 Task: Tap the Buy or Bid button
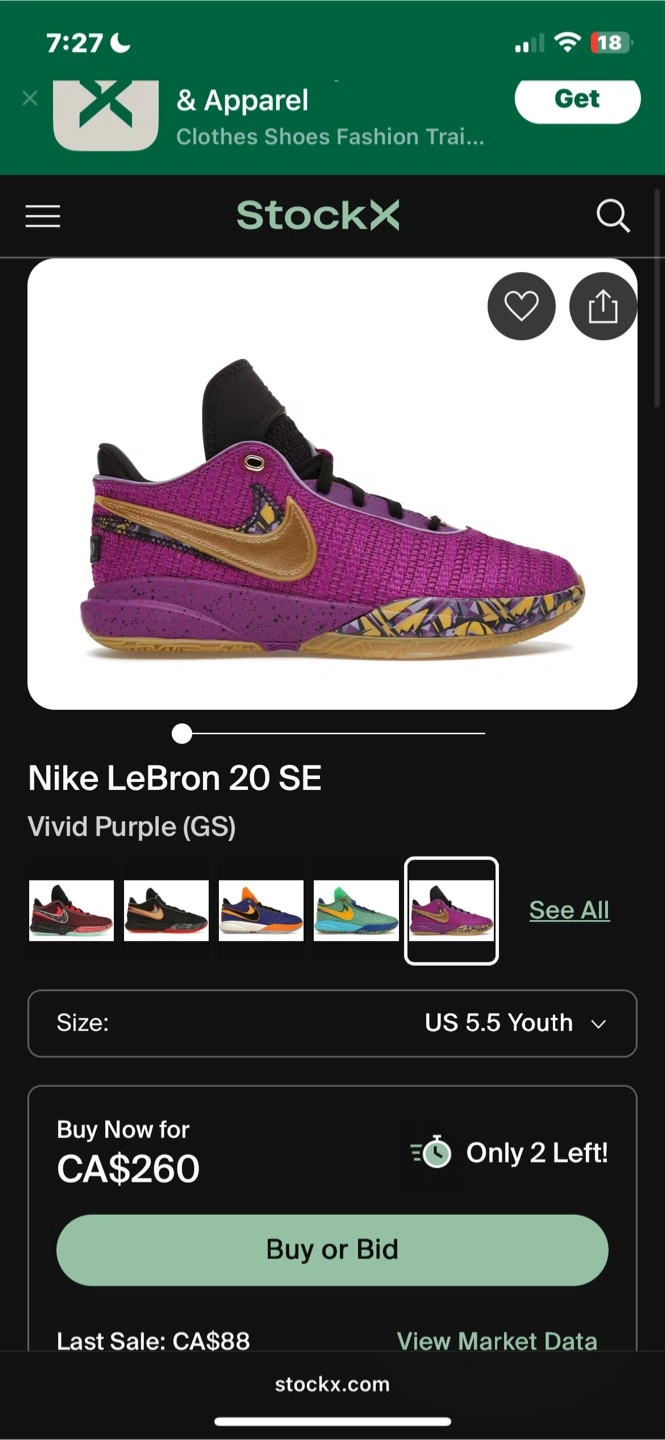coord(332,1250)
